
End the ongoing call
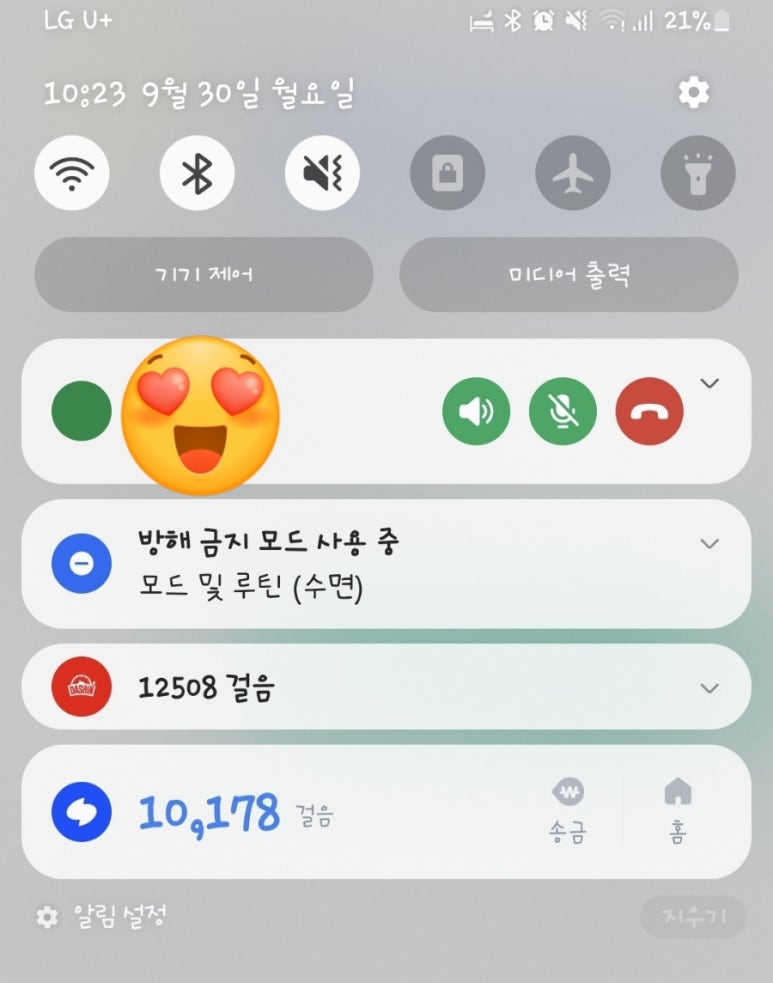coord(649,411)
